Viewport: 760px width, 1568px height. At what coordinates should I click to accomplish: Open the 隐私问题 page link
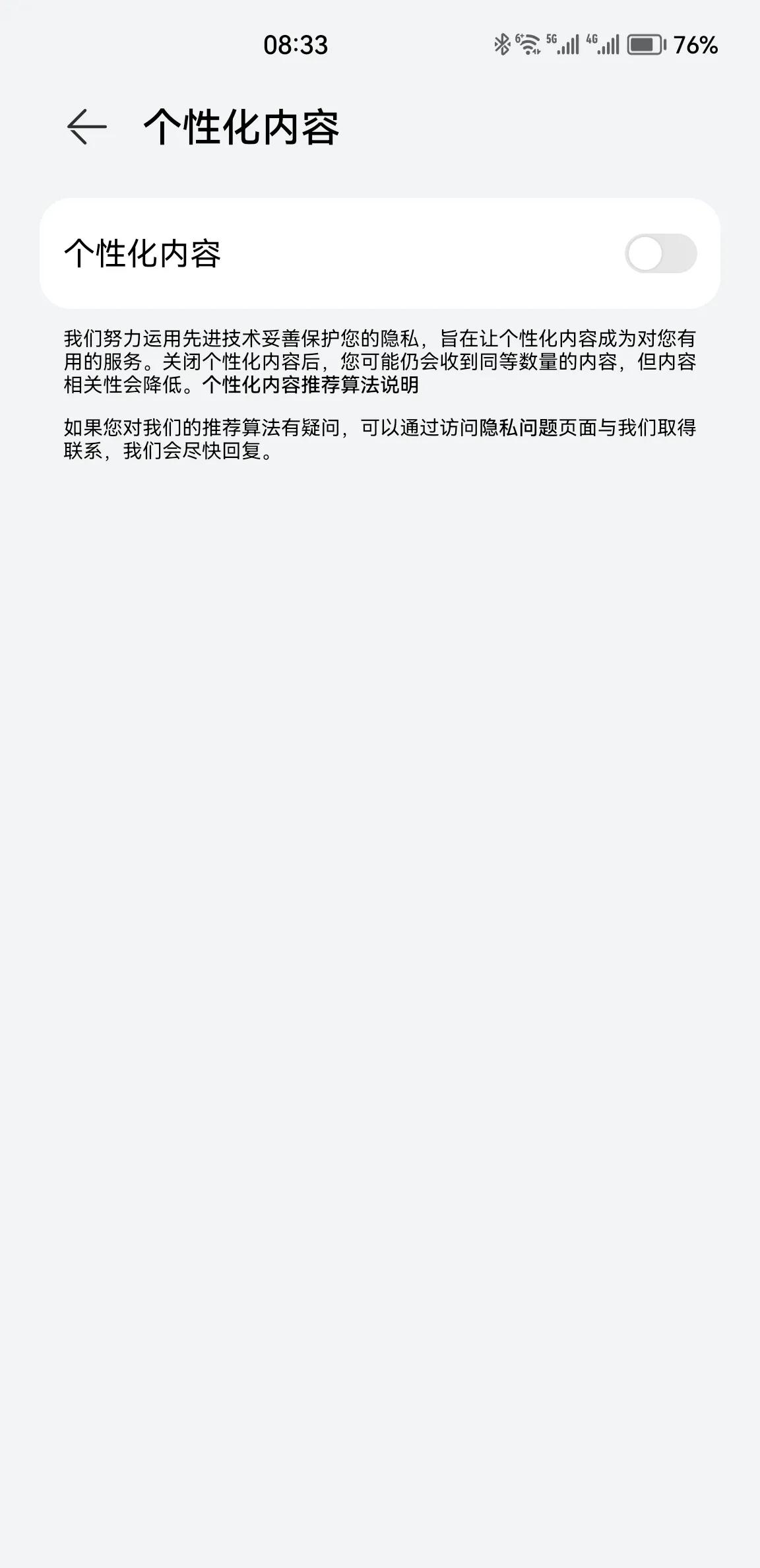point(518,428)
